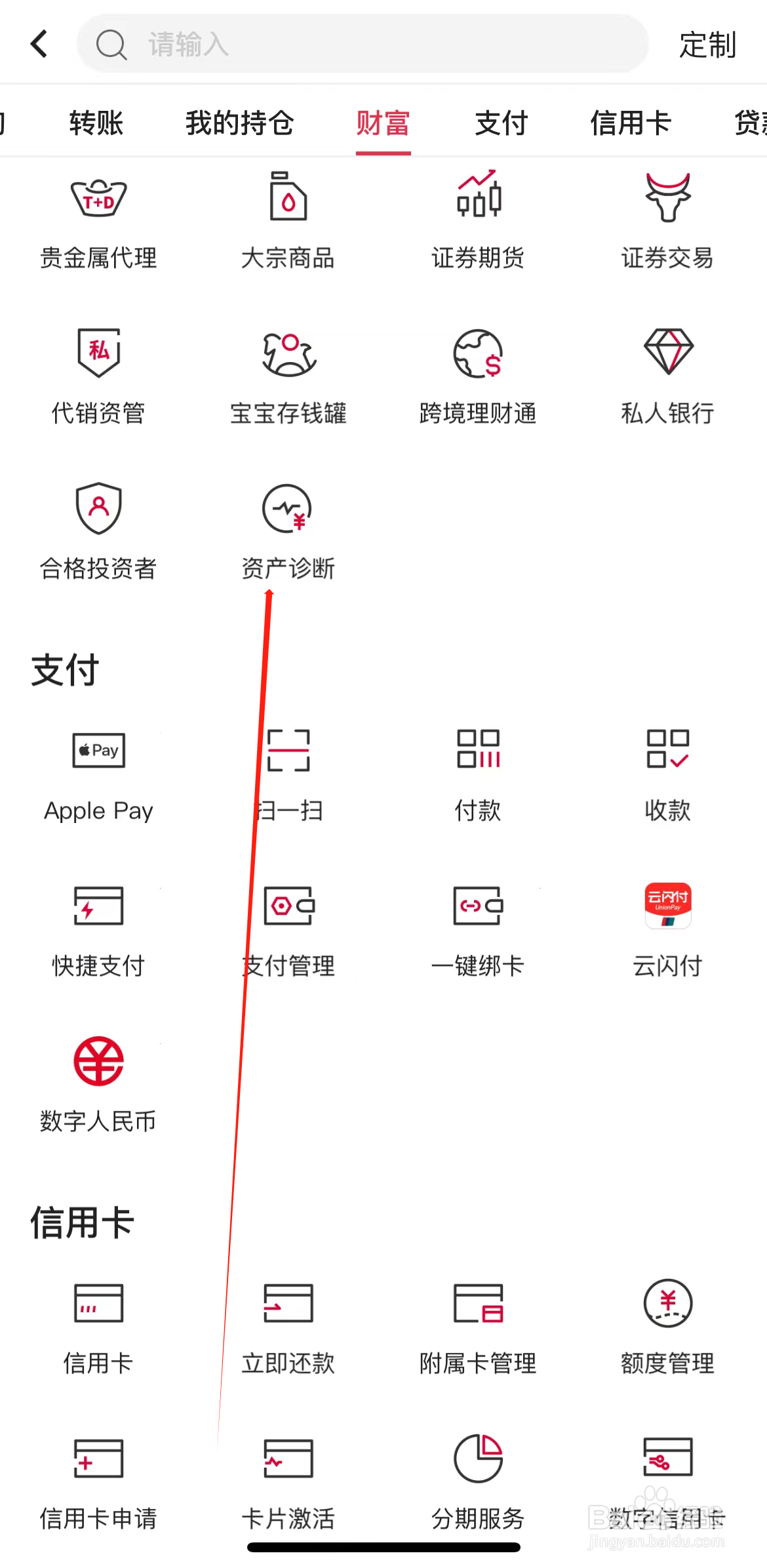Screen dimensions: 767x1568
Task: Open 宝宝存钱罐 piggy bank
Action: click(x=288, y=374)
